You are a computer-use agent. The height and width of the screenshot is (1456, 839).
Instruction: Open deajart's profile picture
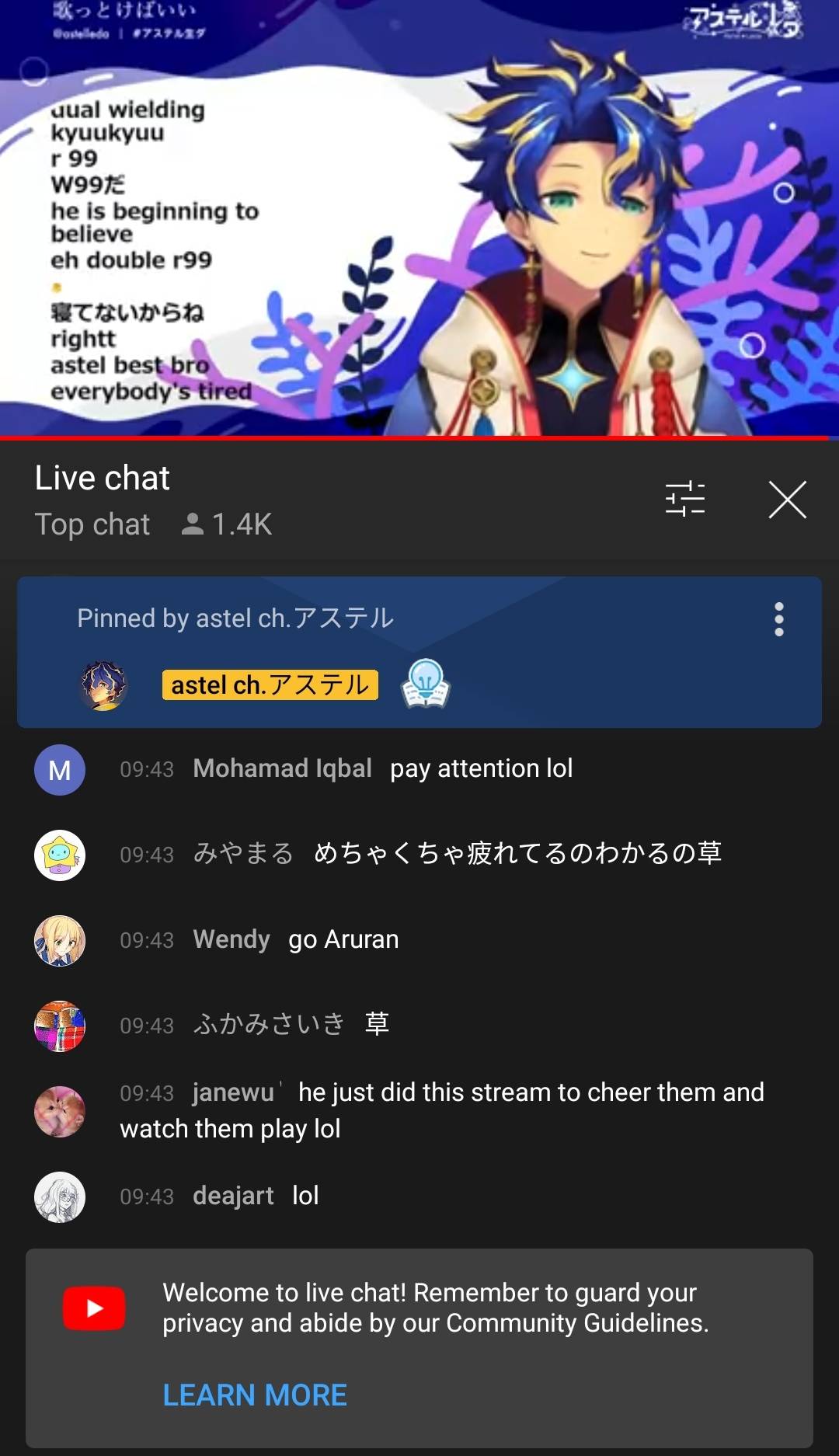[x=60, y=1197]
